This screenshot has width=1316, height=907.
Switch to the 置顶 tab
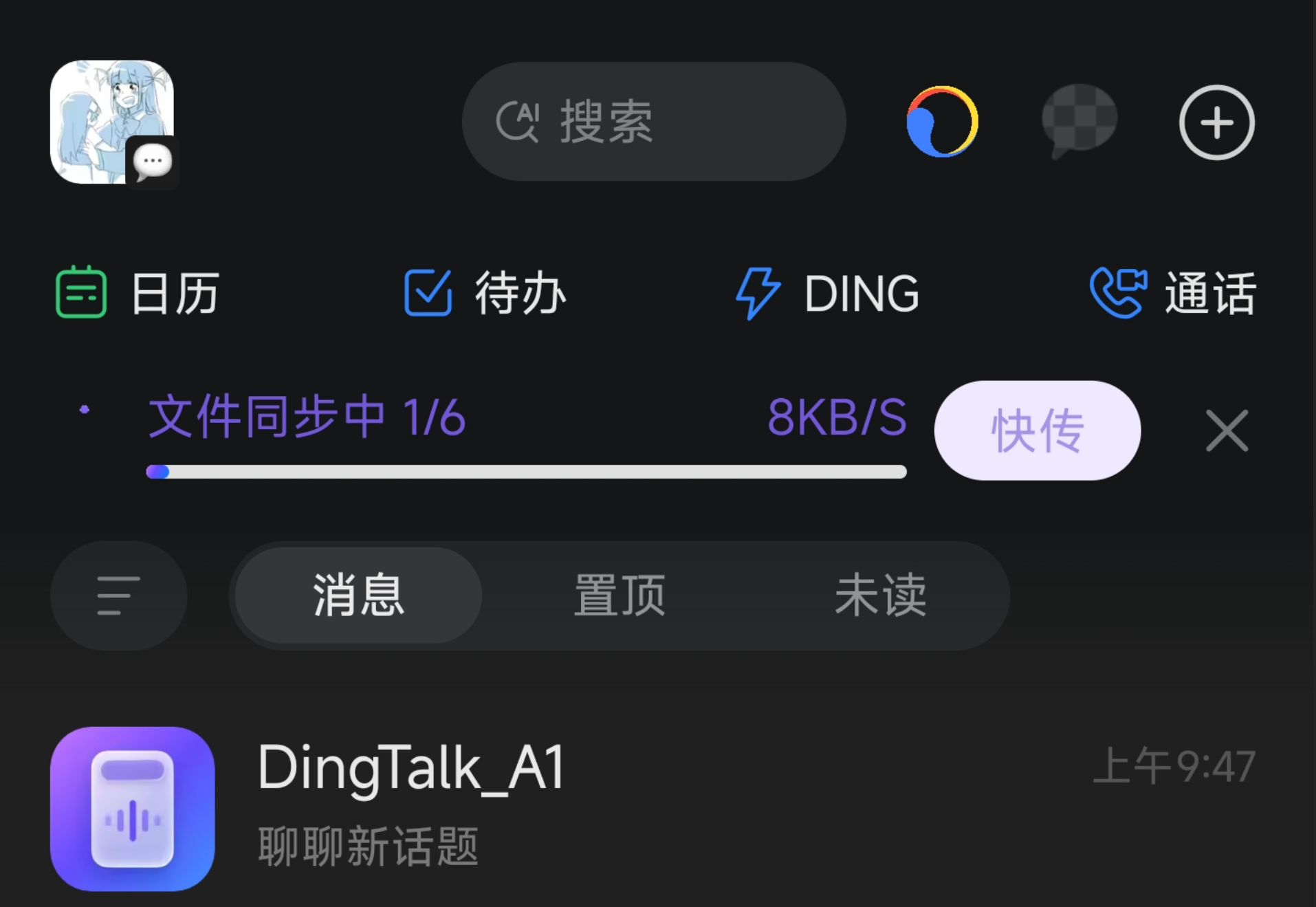pos(619,595)
